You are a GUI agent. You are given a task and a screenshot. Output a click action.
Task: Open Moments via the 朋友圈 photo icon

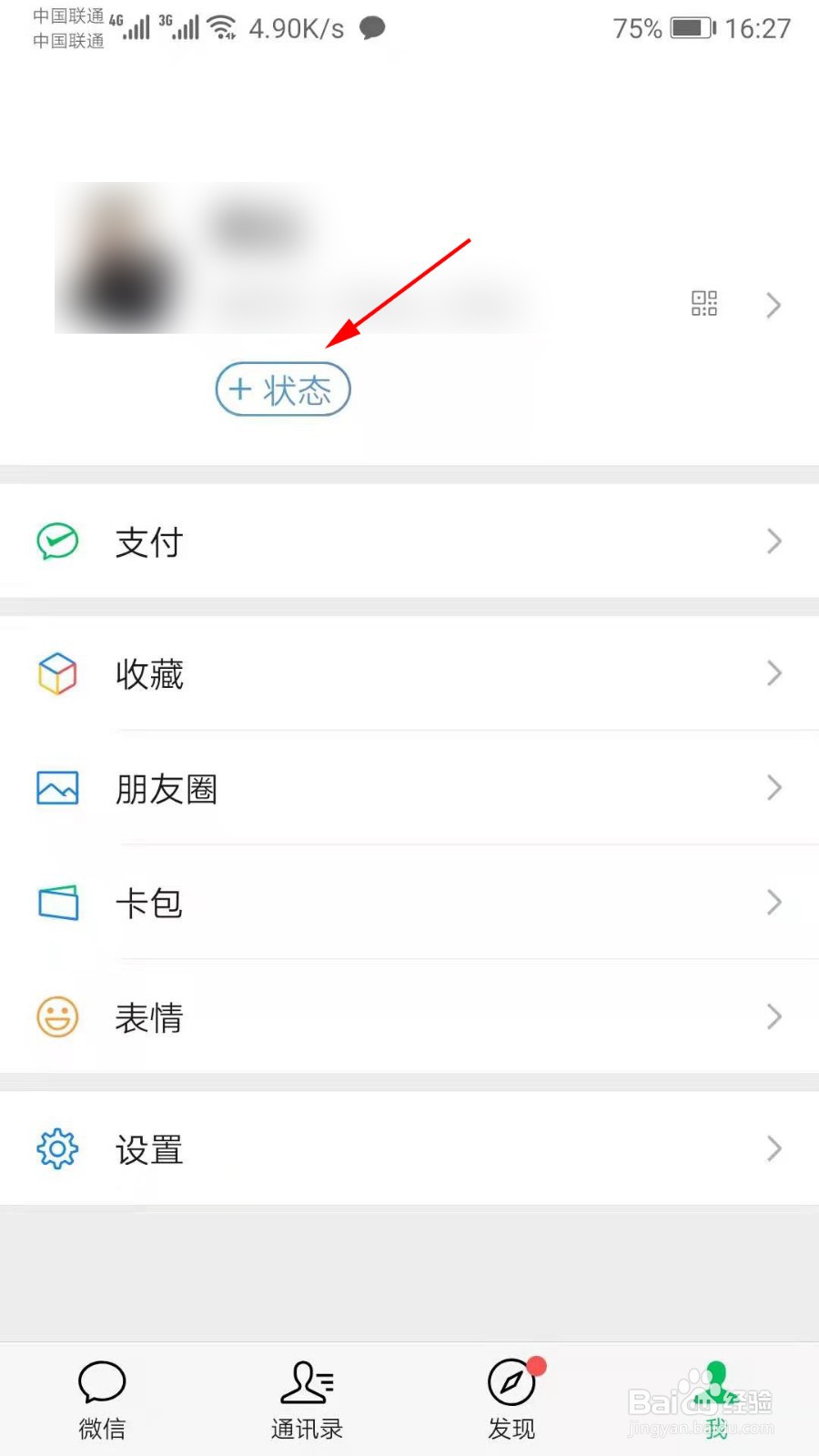point(57,788)
